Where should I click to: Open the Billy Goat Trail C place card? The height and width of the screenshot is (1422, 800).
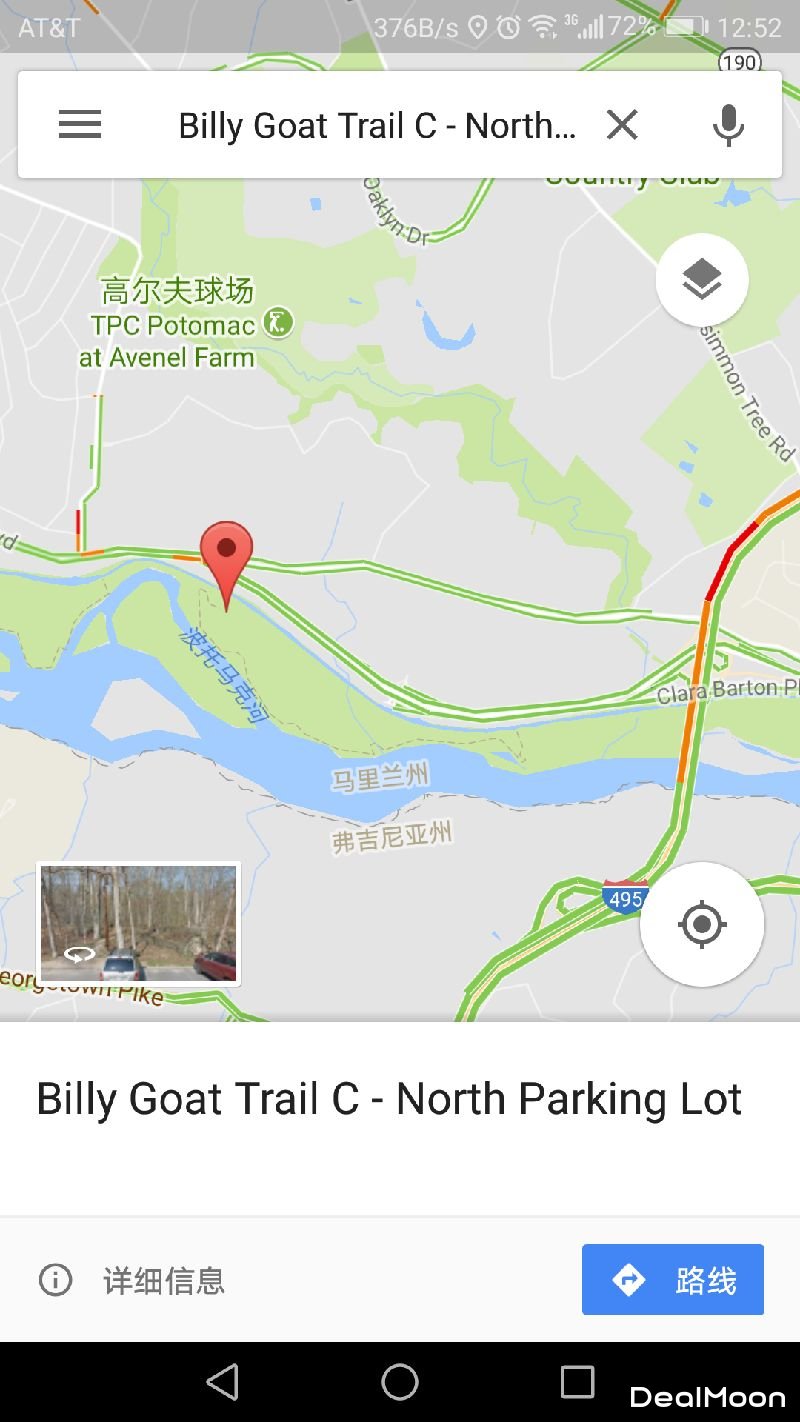coord(389,1099)
